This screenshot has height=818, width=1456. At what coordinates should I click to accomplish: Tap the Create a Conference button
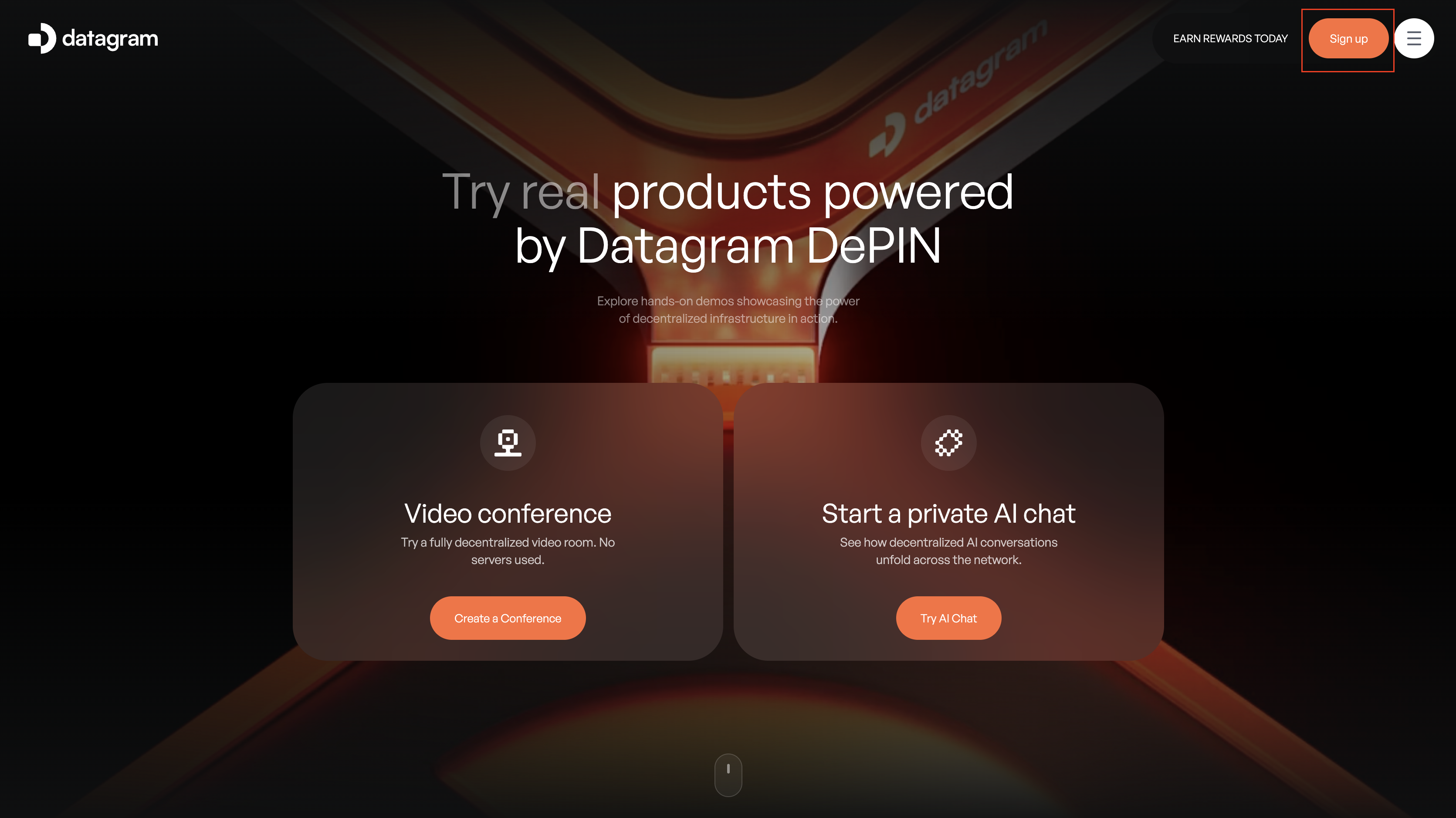click(507, 618)
